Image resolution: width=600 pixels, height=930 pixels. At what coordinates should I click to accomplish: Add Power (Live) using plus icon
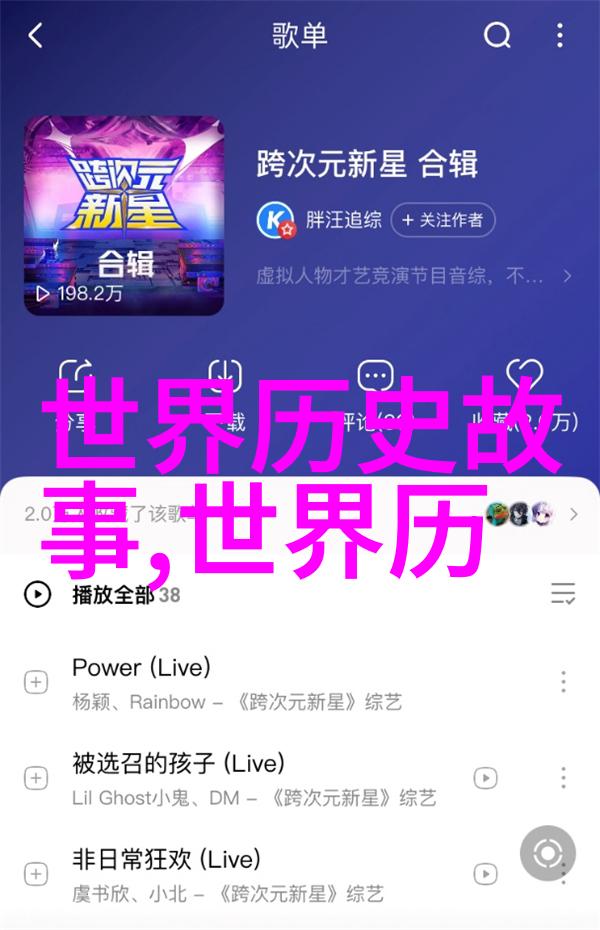[x=36, y=682]
